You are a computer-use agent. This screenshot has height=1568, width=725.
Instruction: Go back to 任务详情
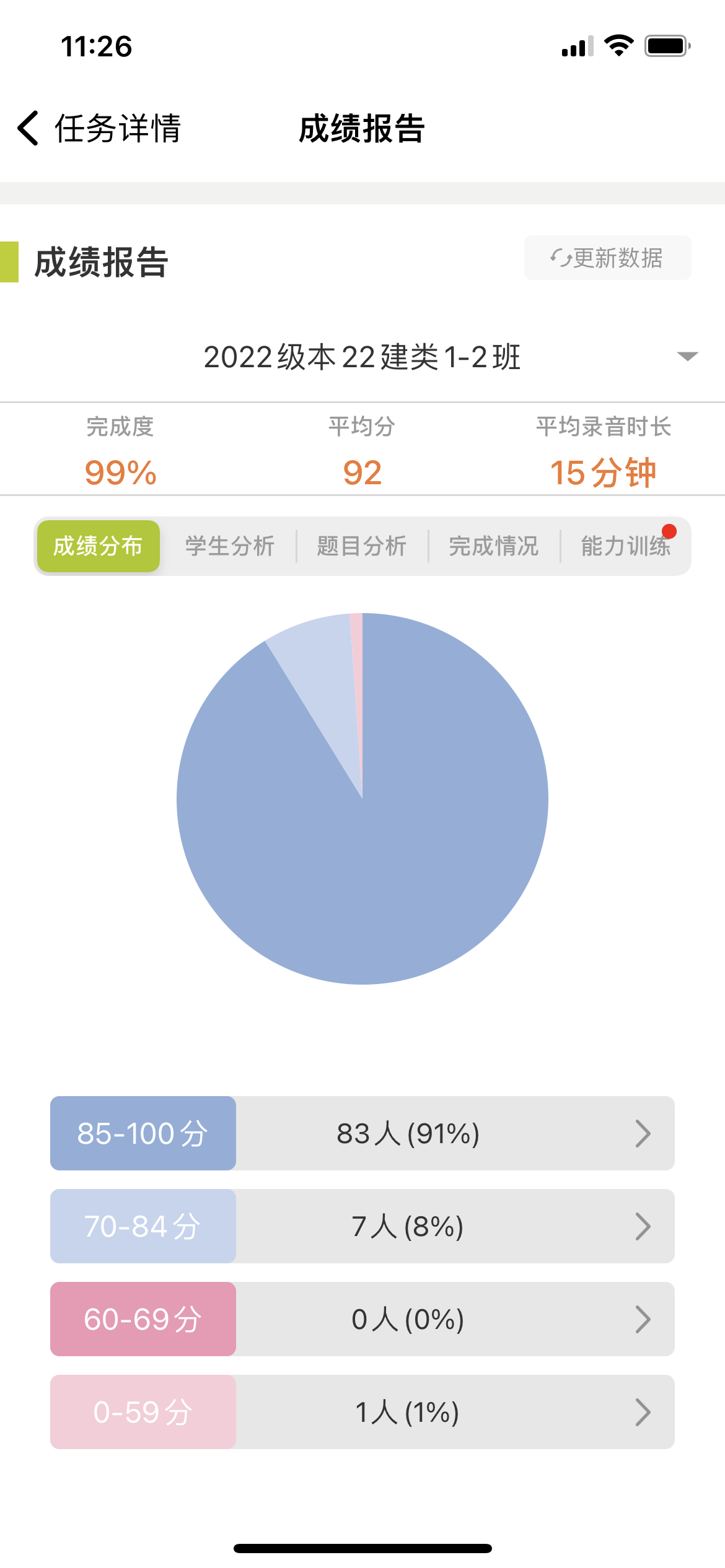click(x=99, y=129)
